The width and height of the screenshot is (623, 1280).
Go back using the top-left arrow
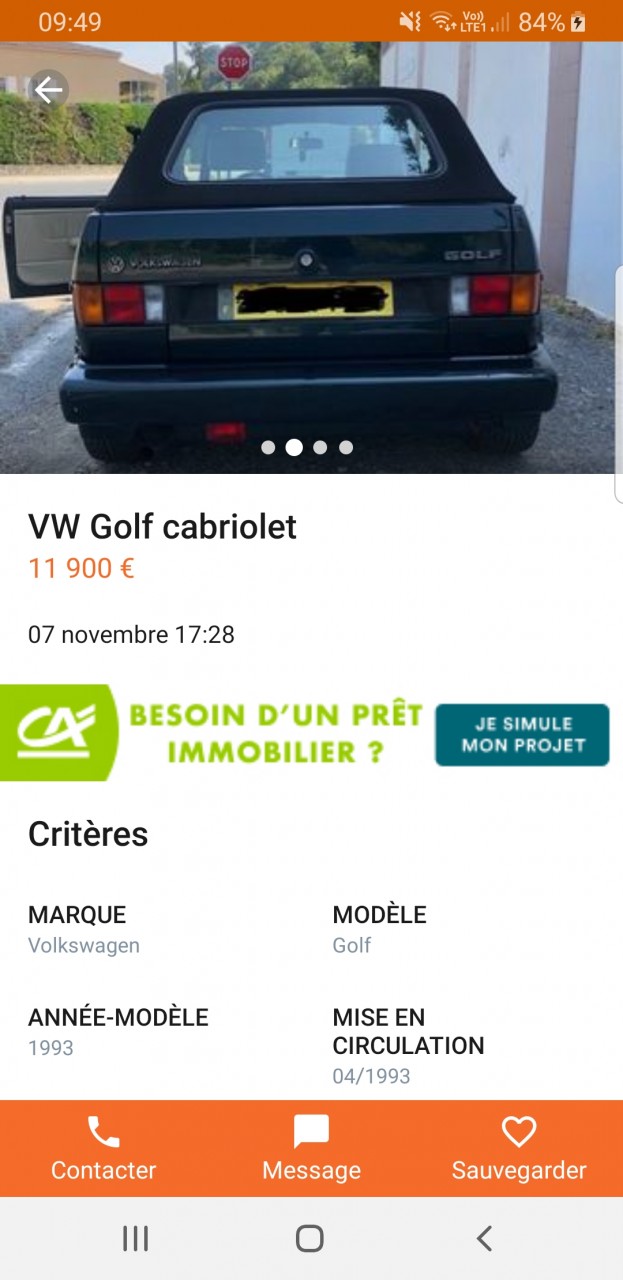(x=48, y=90)
